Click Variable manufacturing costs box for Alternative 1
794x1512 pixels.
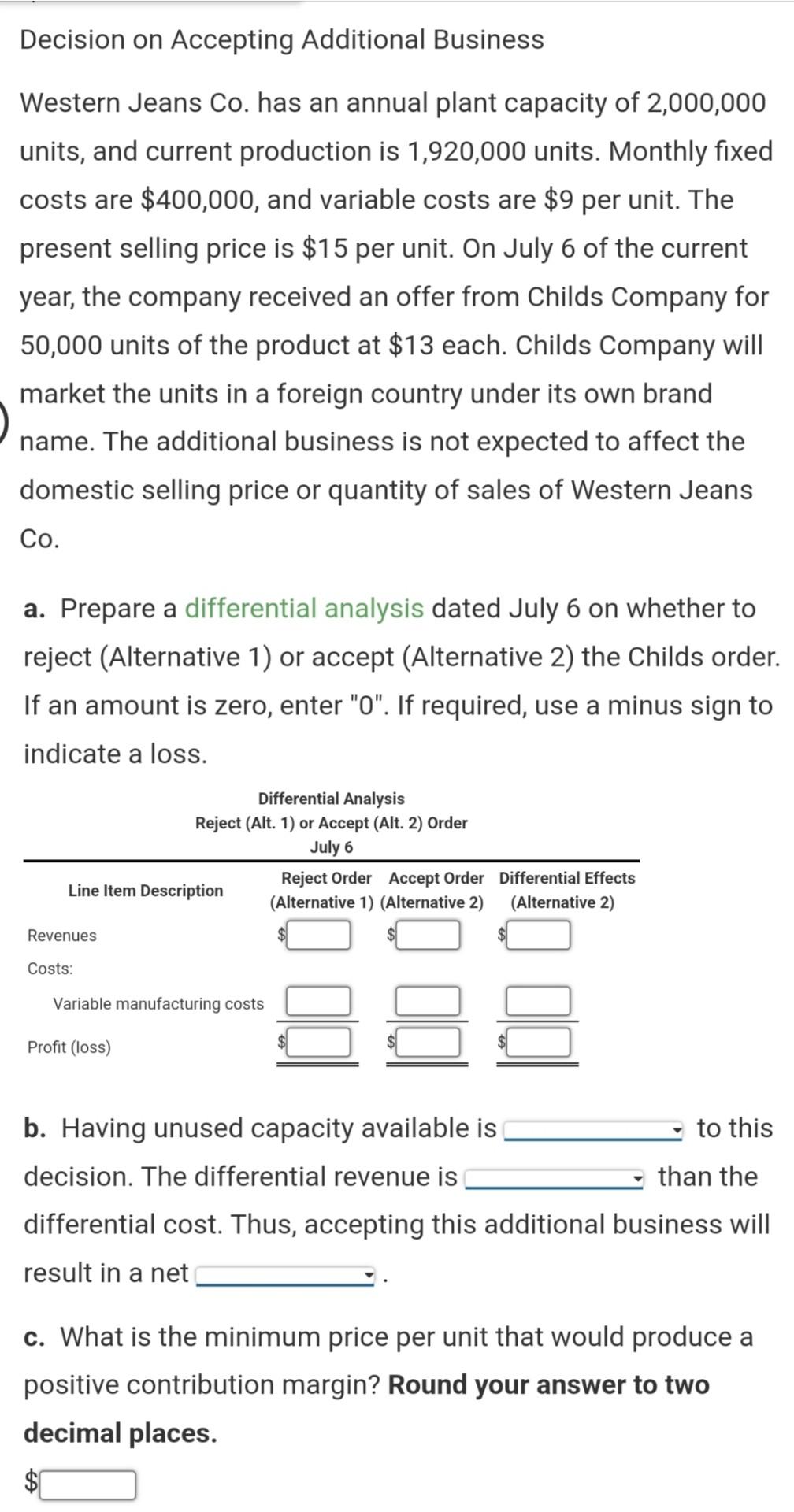coord(318,1001)
